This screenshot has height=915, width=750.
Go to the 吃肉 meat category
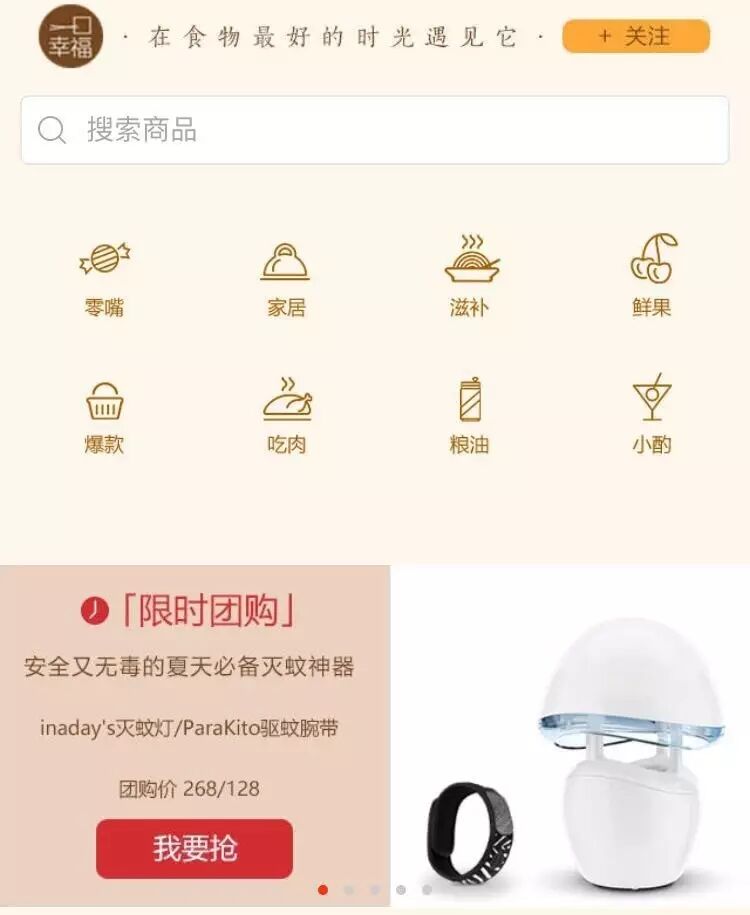point(286,415)
